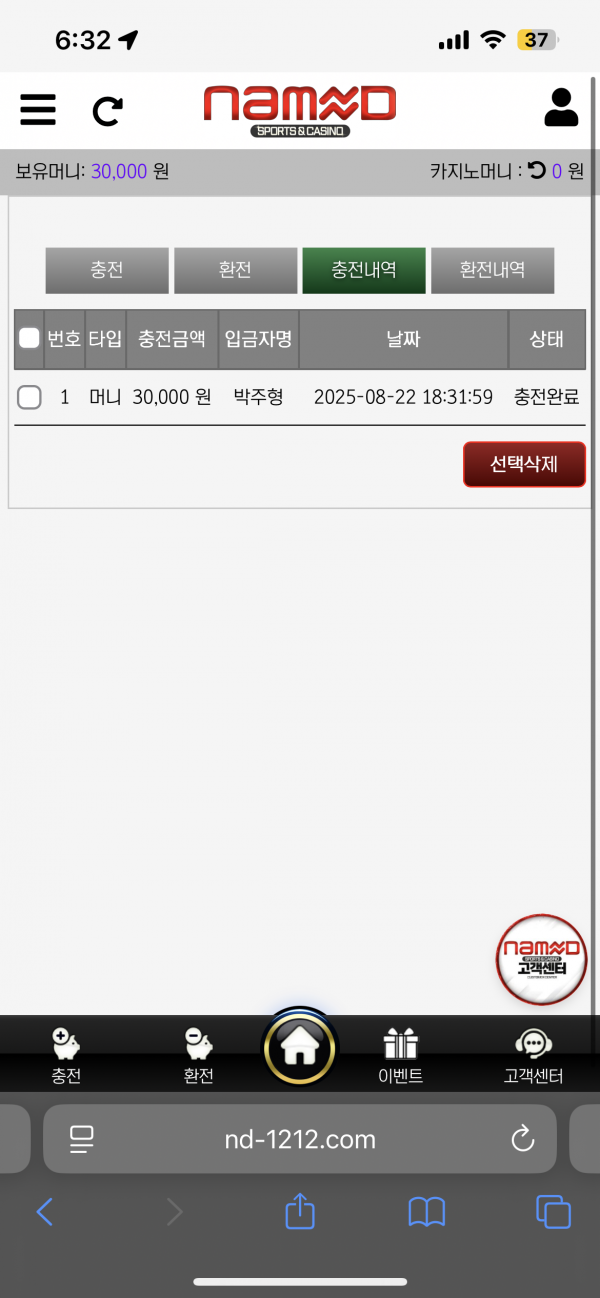Switch to the 충전 tab at top
The height and width of the screenshot is (1298, 600).
pyautogui.click(x=106, y=270)
